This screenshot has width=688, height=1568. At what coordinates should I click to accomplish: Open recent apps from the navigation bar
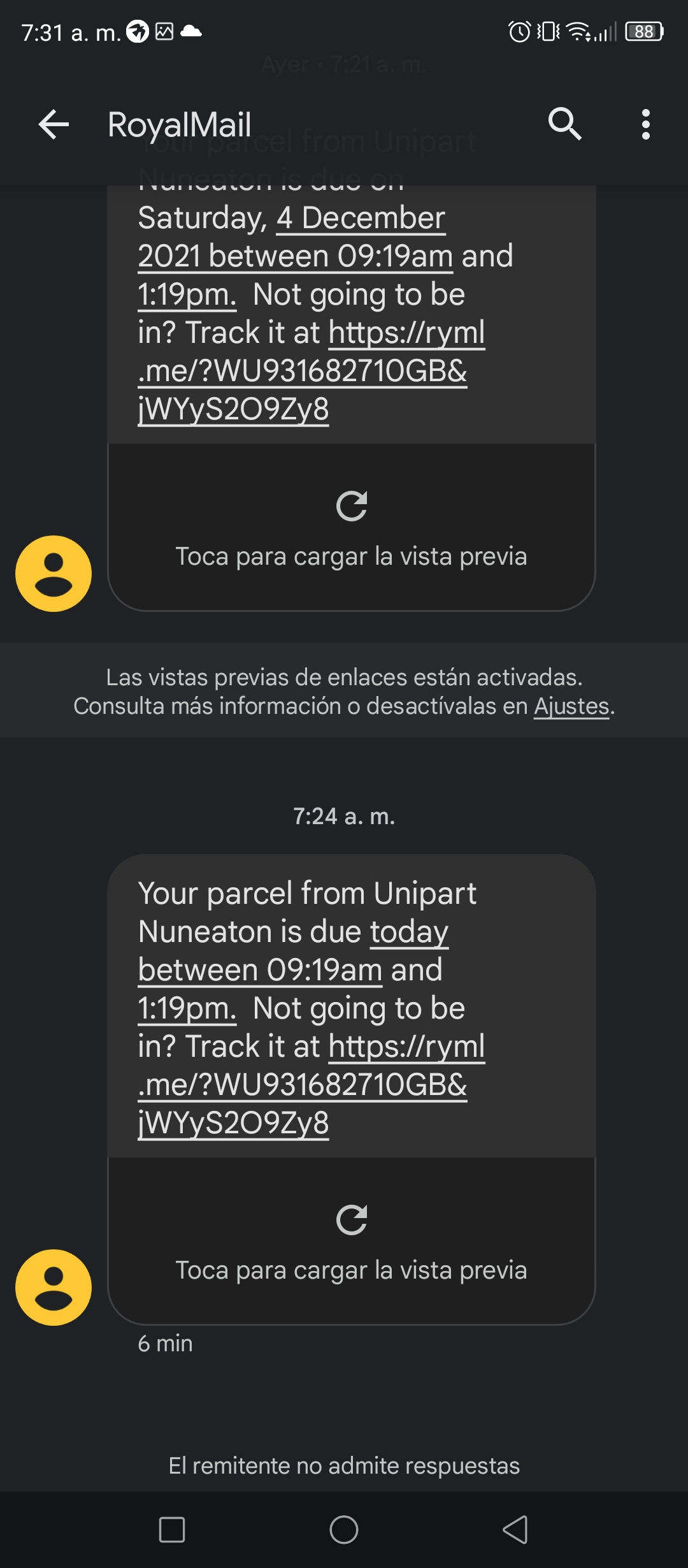tap(171, 1529)
